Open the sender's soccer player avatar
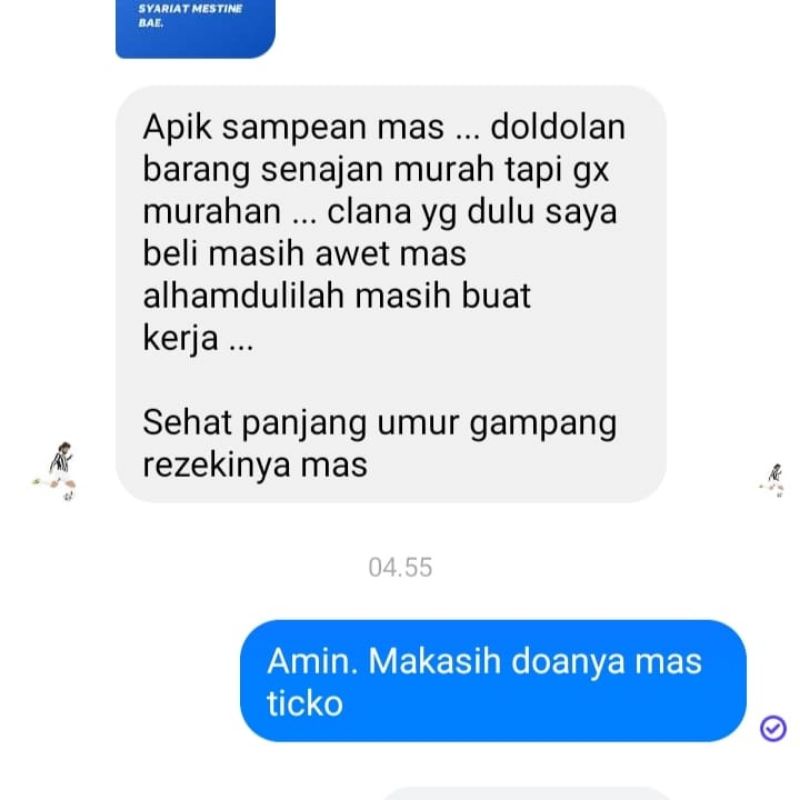 (56, 471)
